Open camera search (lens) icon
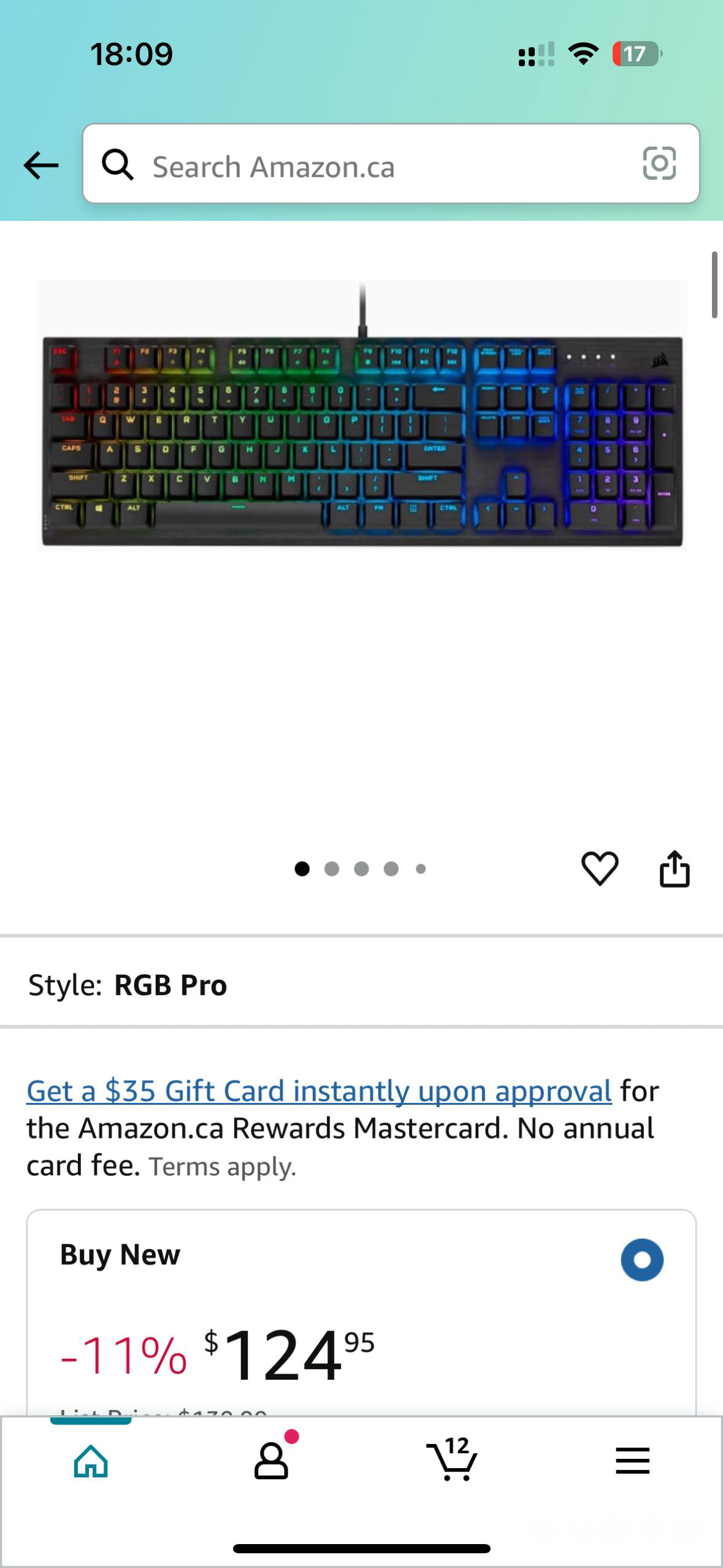This screenshot has width=723, height=1568. click(659, 164)
